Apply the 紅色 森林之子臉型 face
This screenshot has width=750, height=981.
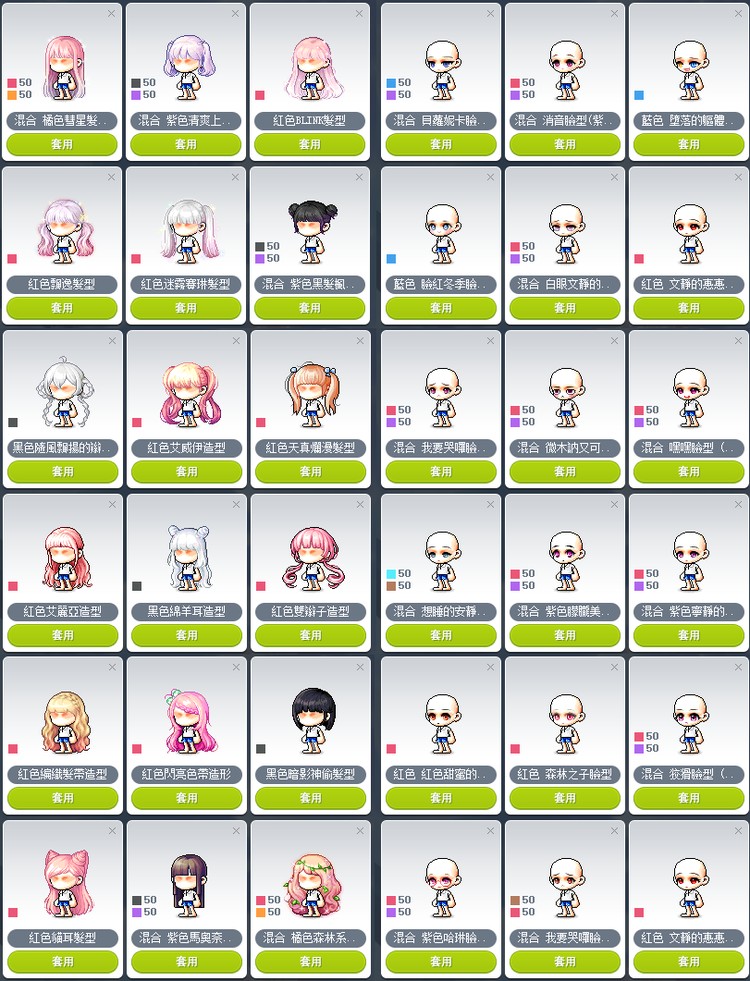click(565, 798)
